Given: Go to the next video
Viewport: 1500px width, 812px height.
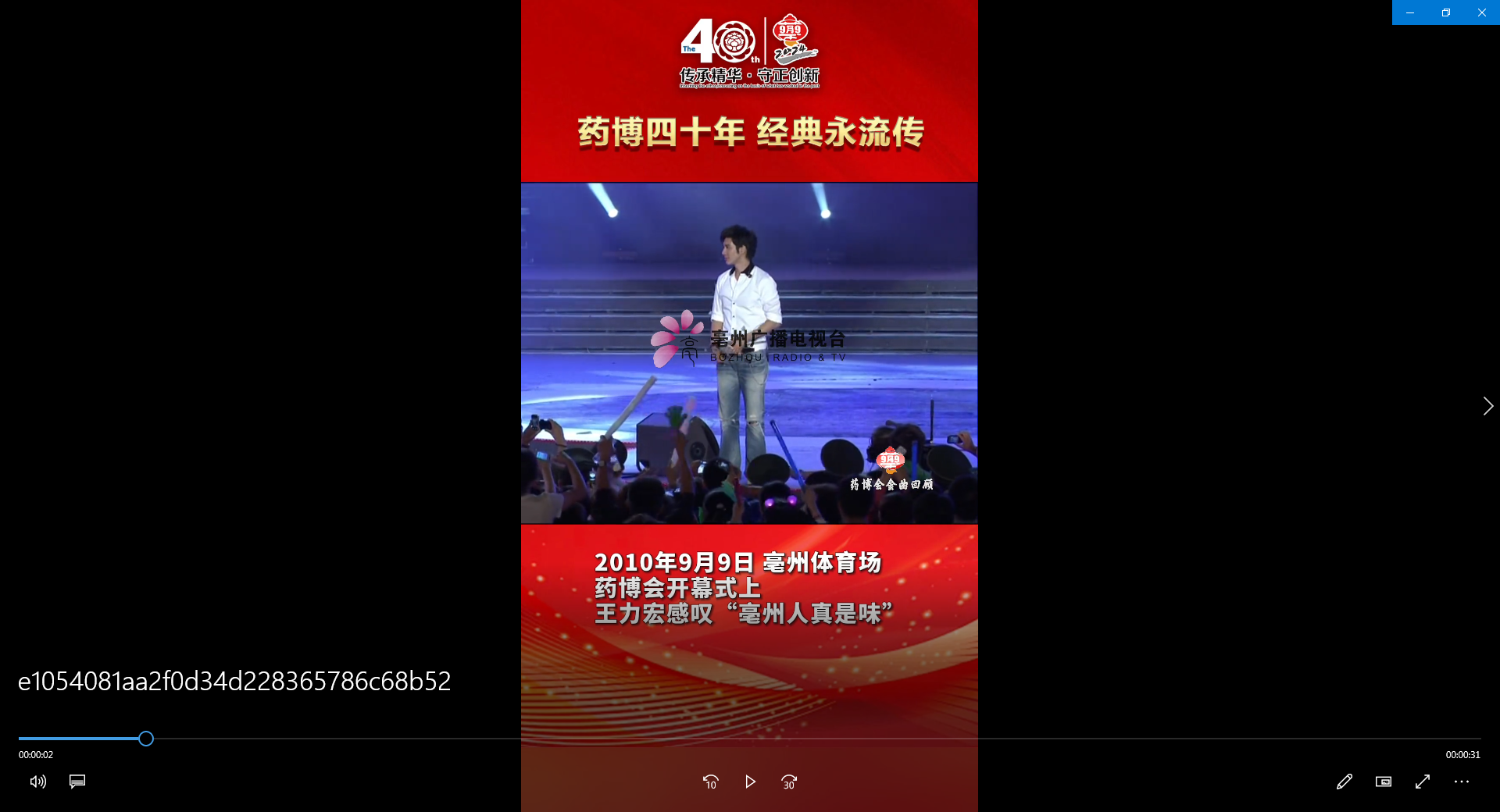Looking at the screenshot, I should point(1487,406).
